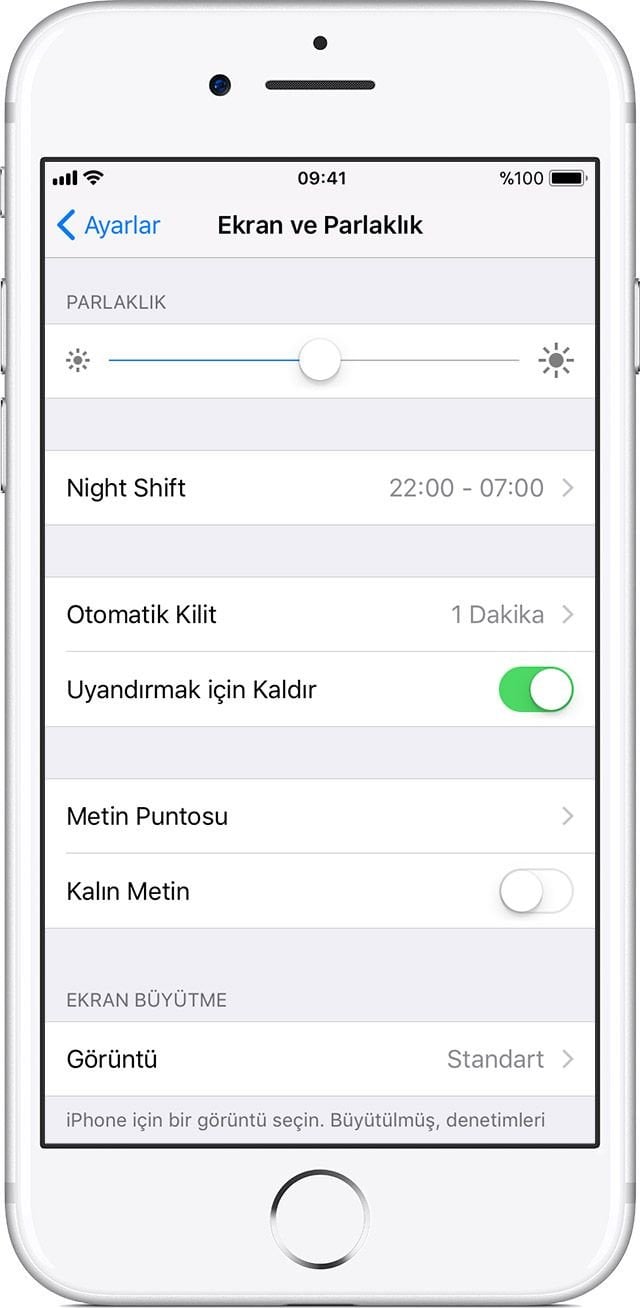Disable Uyandırmak için Kaldır
Image resolution: width=640 pixels, height=1308 pixels.
coord(536,690)
